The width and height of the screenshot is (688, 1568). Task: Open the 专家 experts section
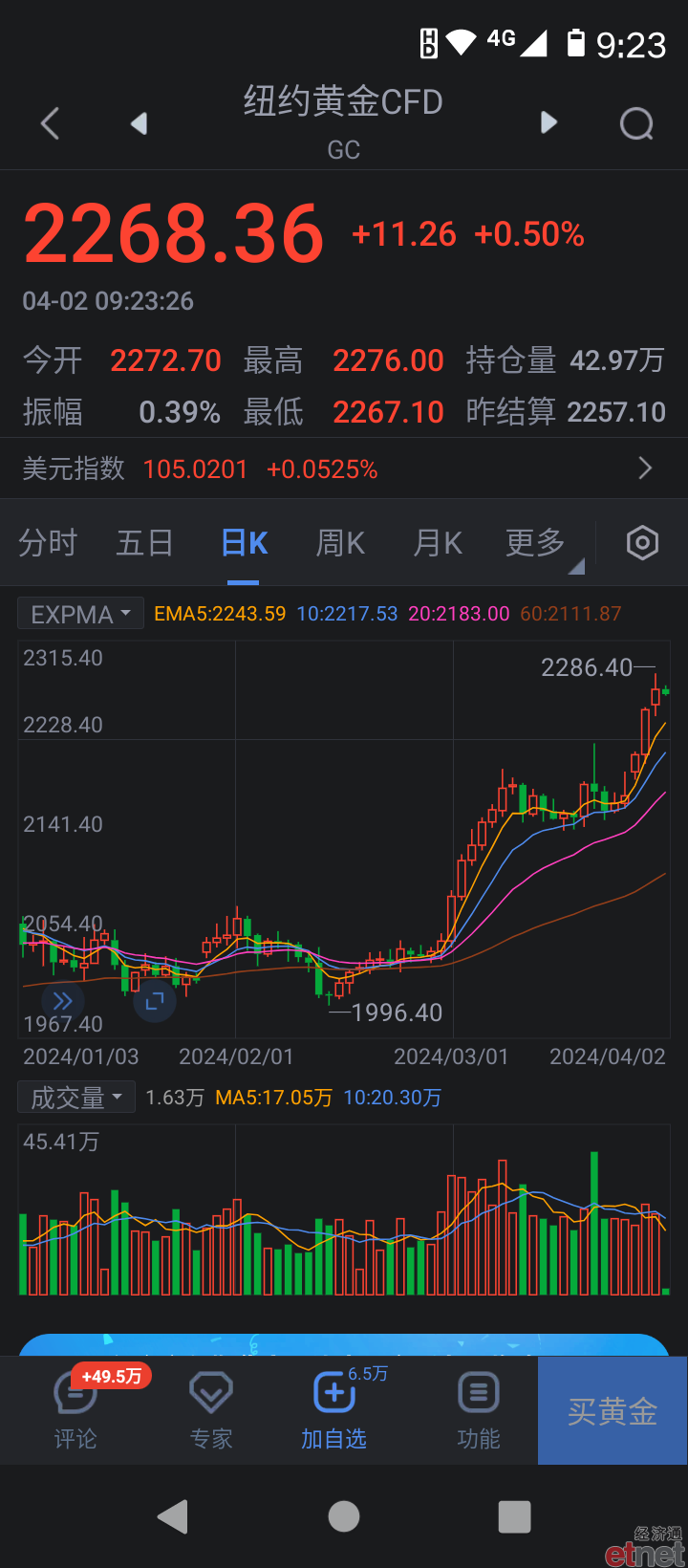(x=211, y=1410)
